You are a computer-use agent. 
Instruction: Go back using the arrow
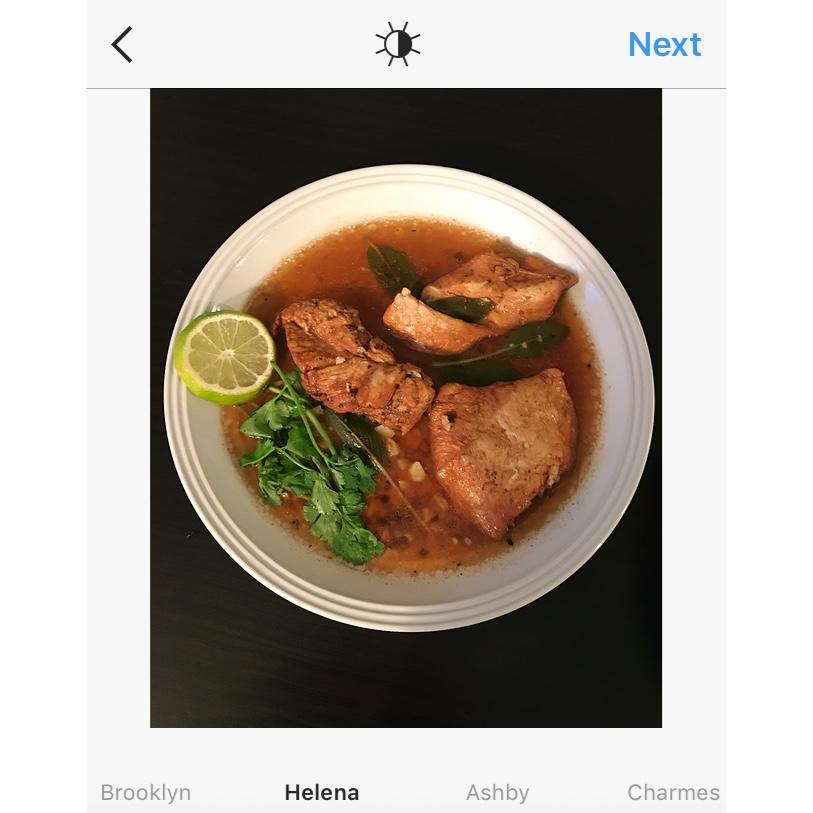(122, 45)
